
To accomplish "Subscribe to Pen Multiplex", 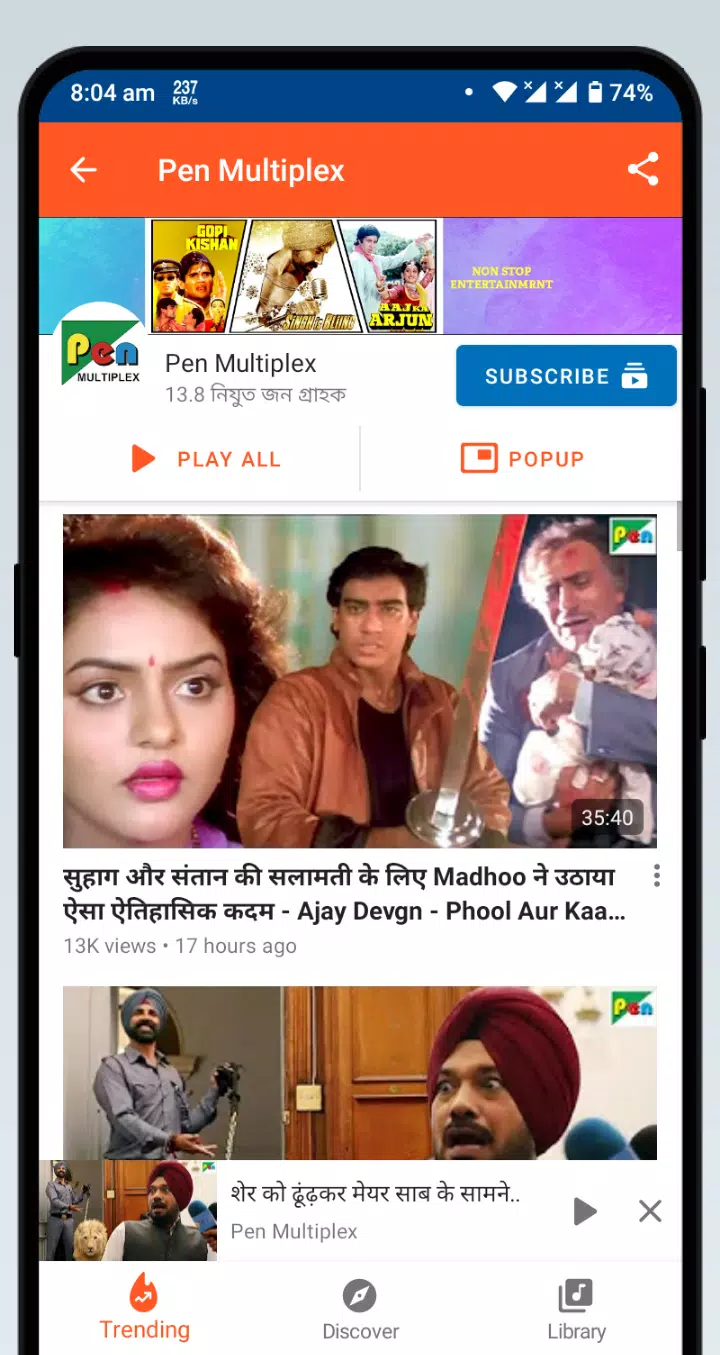I will [x=566, y=376].
